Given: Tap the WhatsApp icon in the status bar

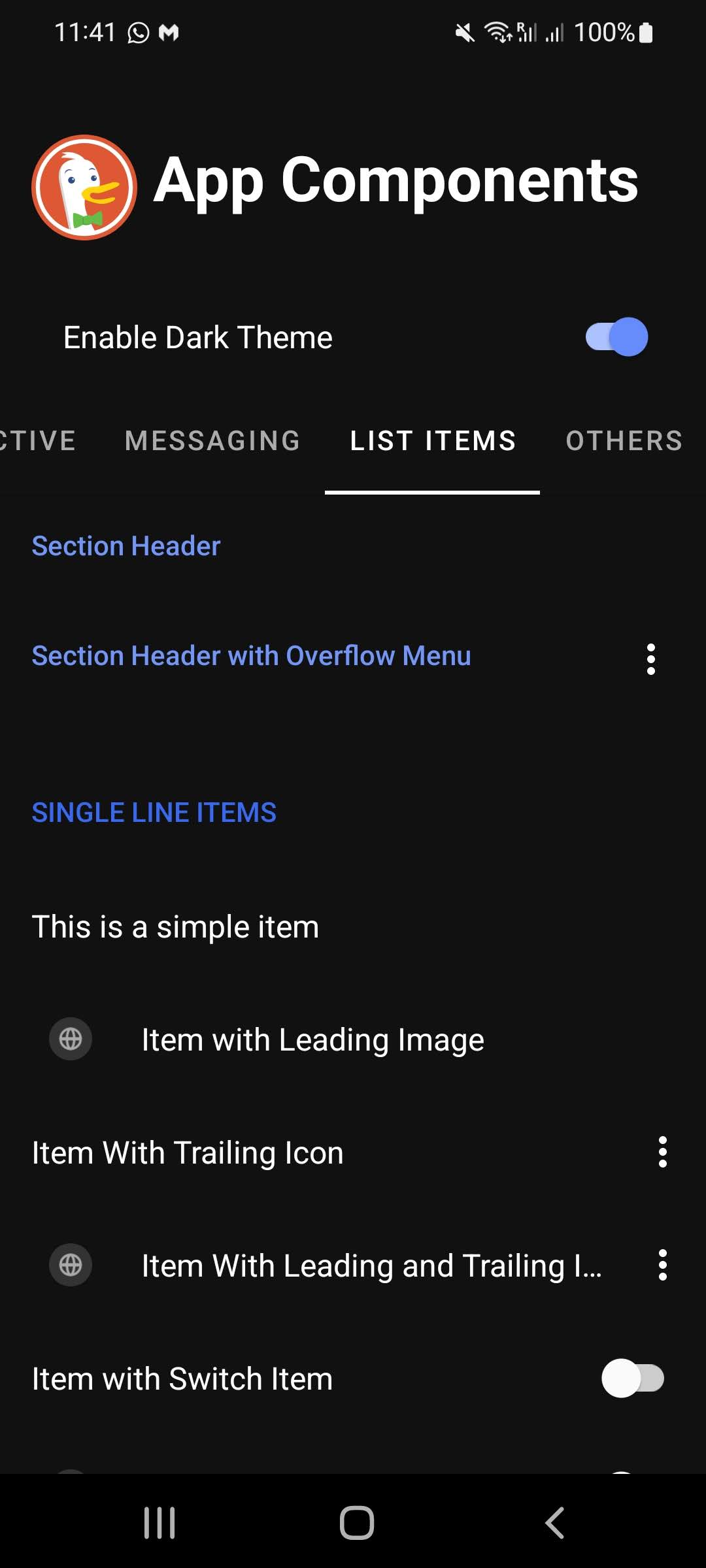Looking at the screenshot, I should click(x=137, y=31).
